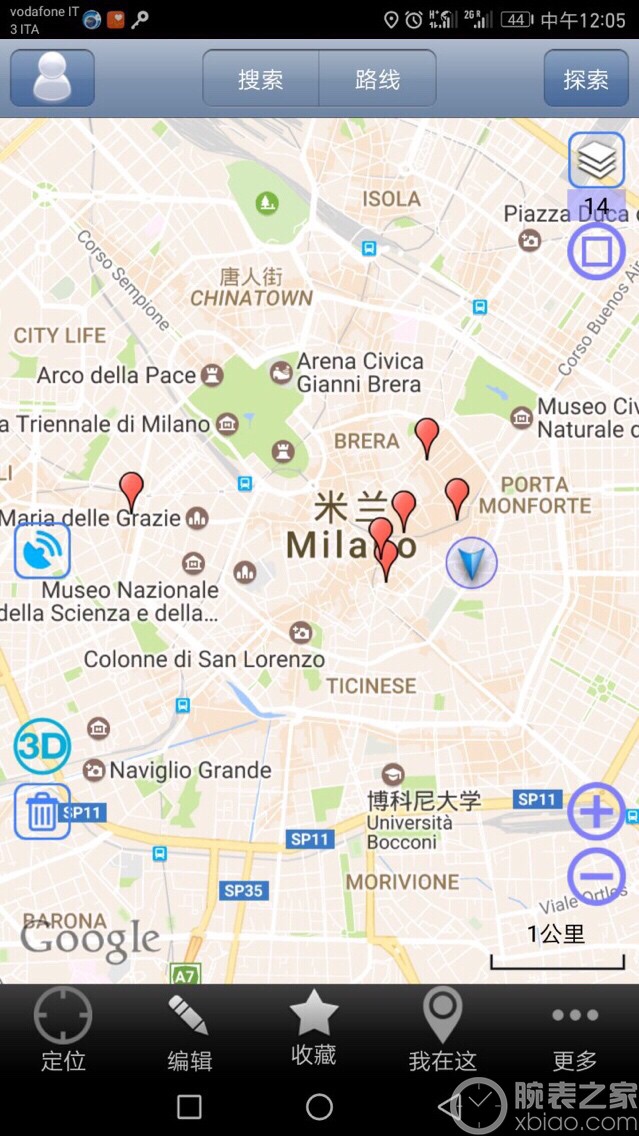The width and height of the screenshot is (639, 1136).
Task: Open the map layers selector
Action: point(597,159)
